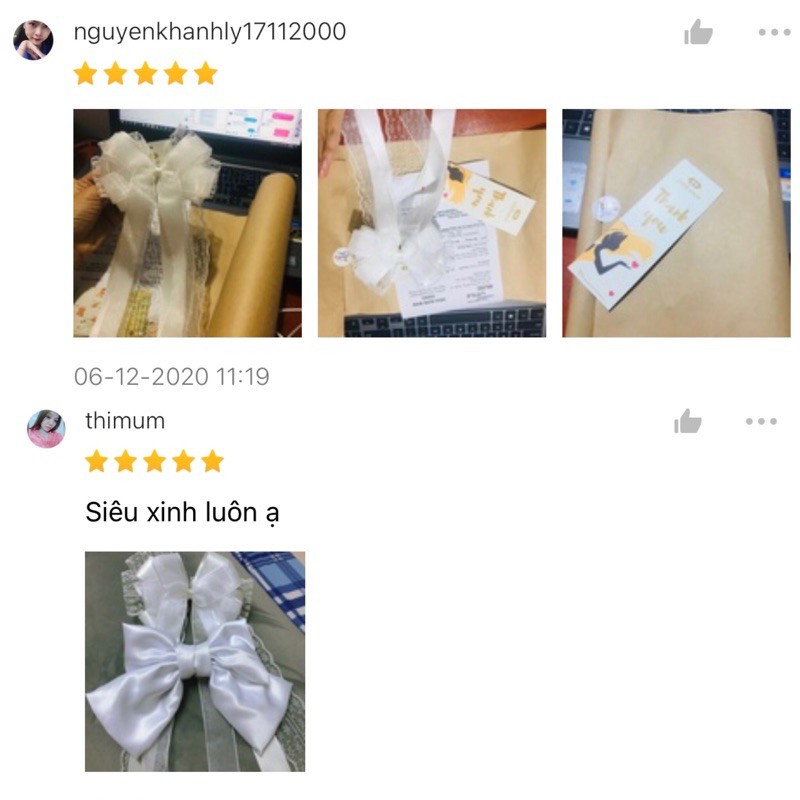The image size is (800, 800).
Task: View first review photo of lace bow
Action: point(187,223)
